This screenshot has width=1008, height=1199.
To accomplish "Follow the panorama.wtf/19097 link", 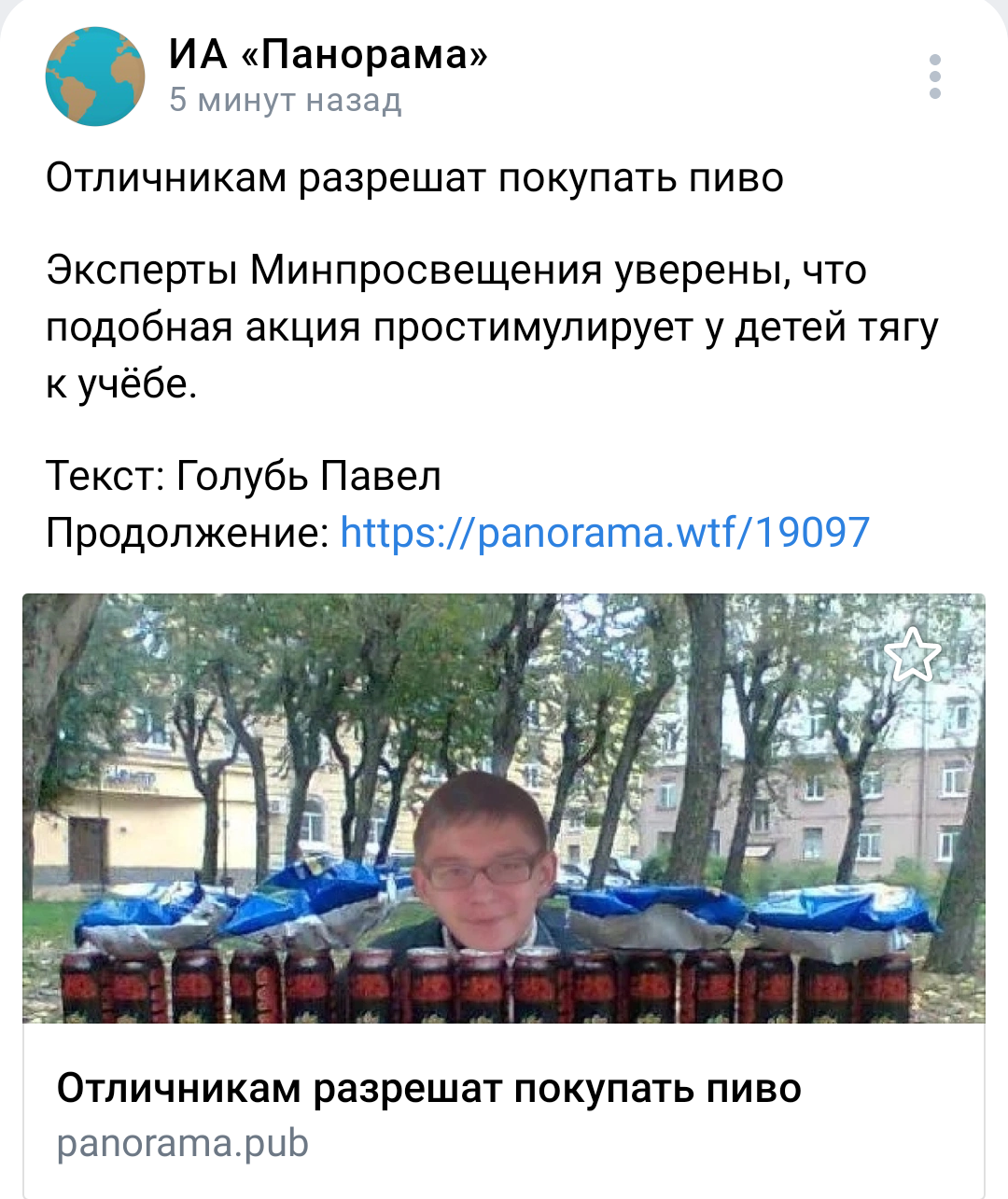I will click(x=605, y=533).
